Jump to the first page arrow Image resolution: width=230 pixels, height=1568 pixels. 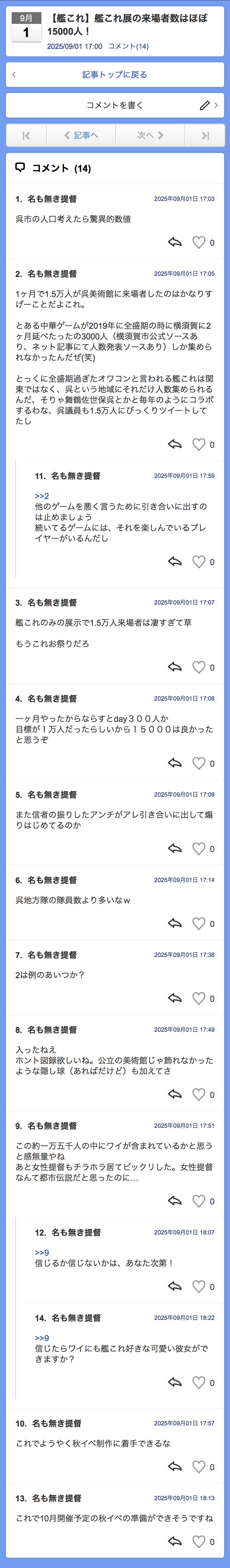pyautogui.click(x=26, y=136)
